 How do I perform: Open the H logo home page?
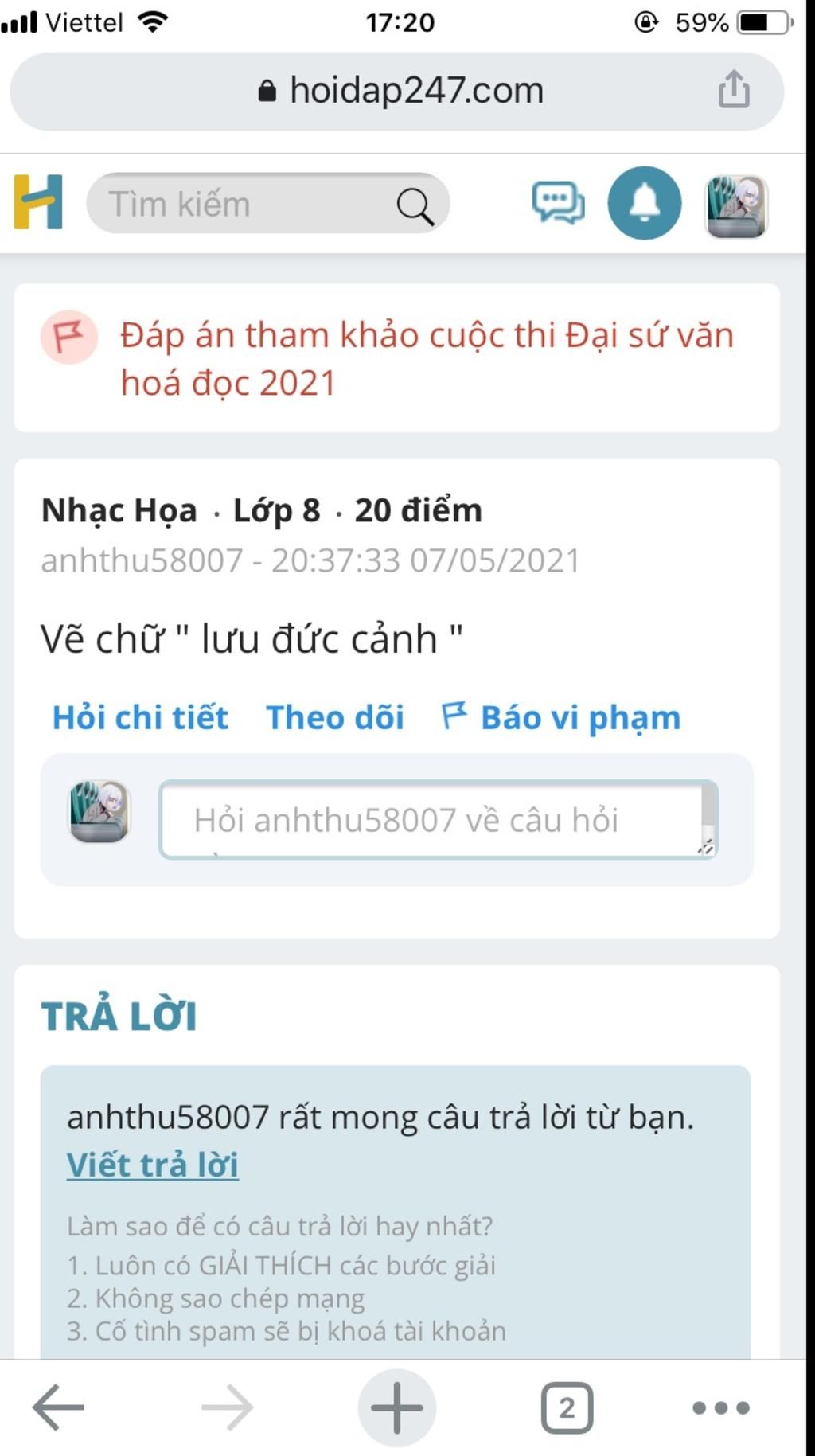[x=38, y=202]
